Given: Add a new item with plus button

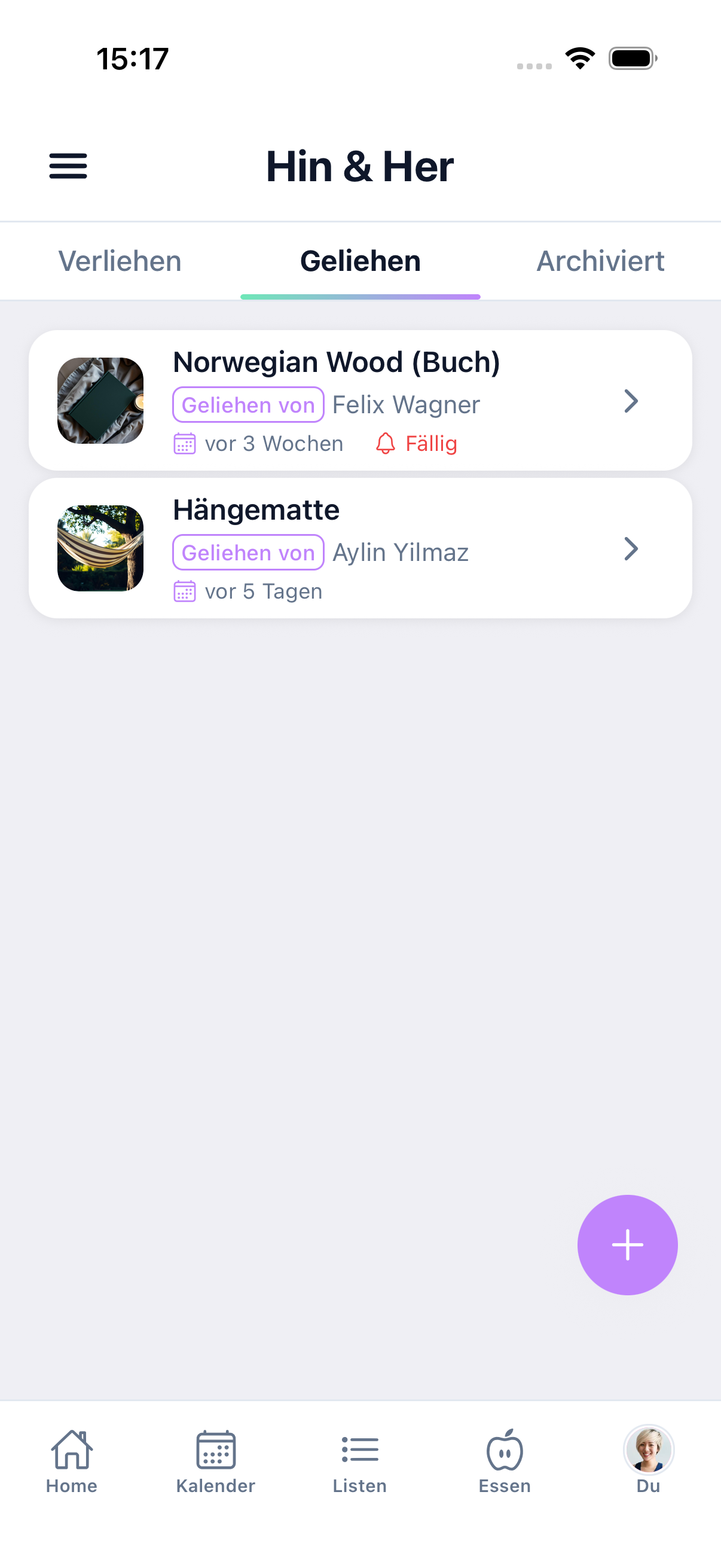Looking at the screenshot, I should click(x=627, y=1245).
